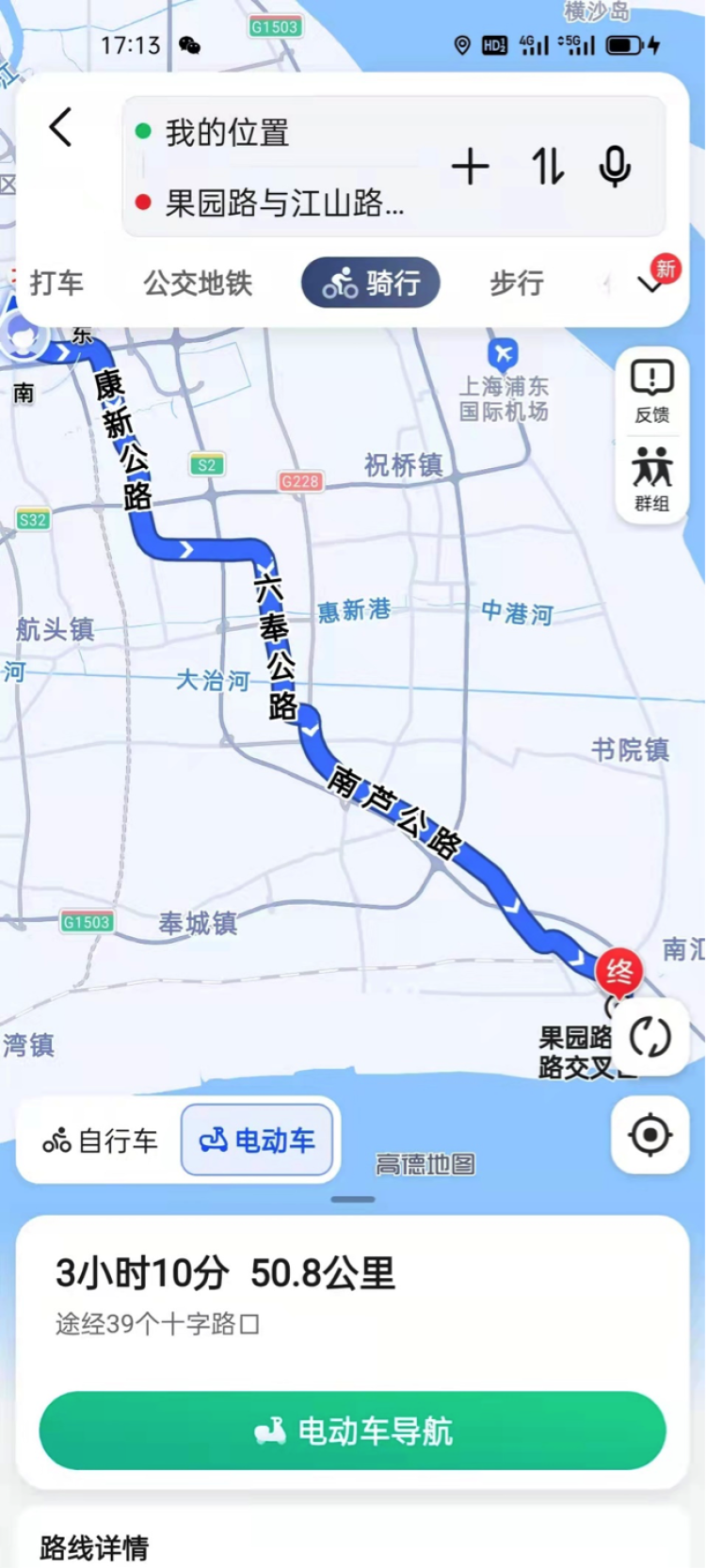
Task: Switch to the 公交地铁 tab
Action: [198, 283]
